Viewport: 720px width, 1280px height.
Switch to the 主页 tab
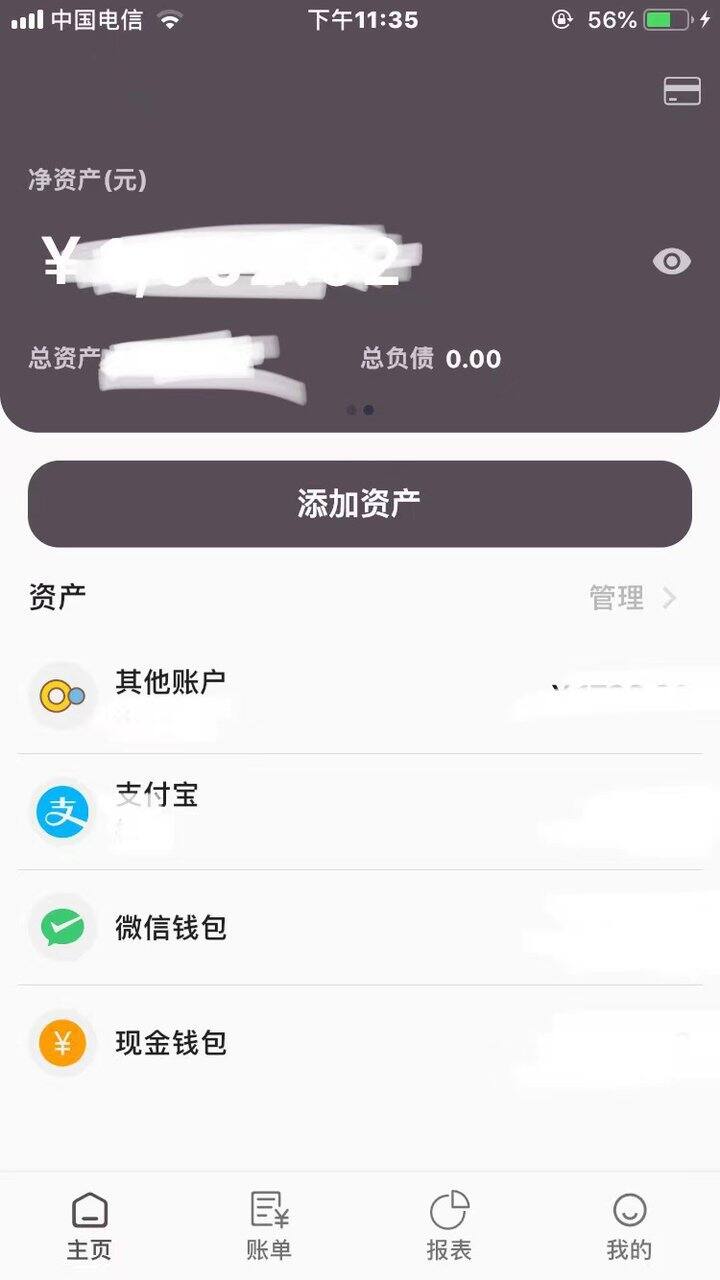(x=90, y=1226)
